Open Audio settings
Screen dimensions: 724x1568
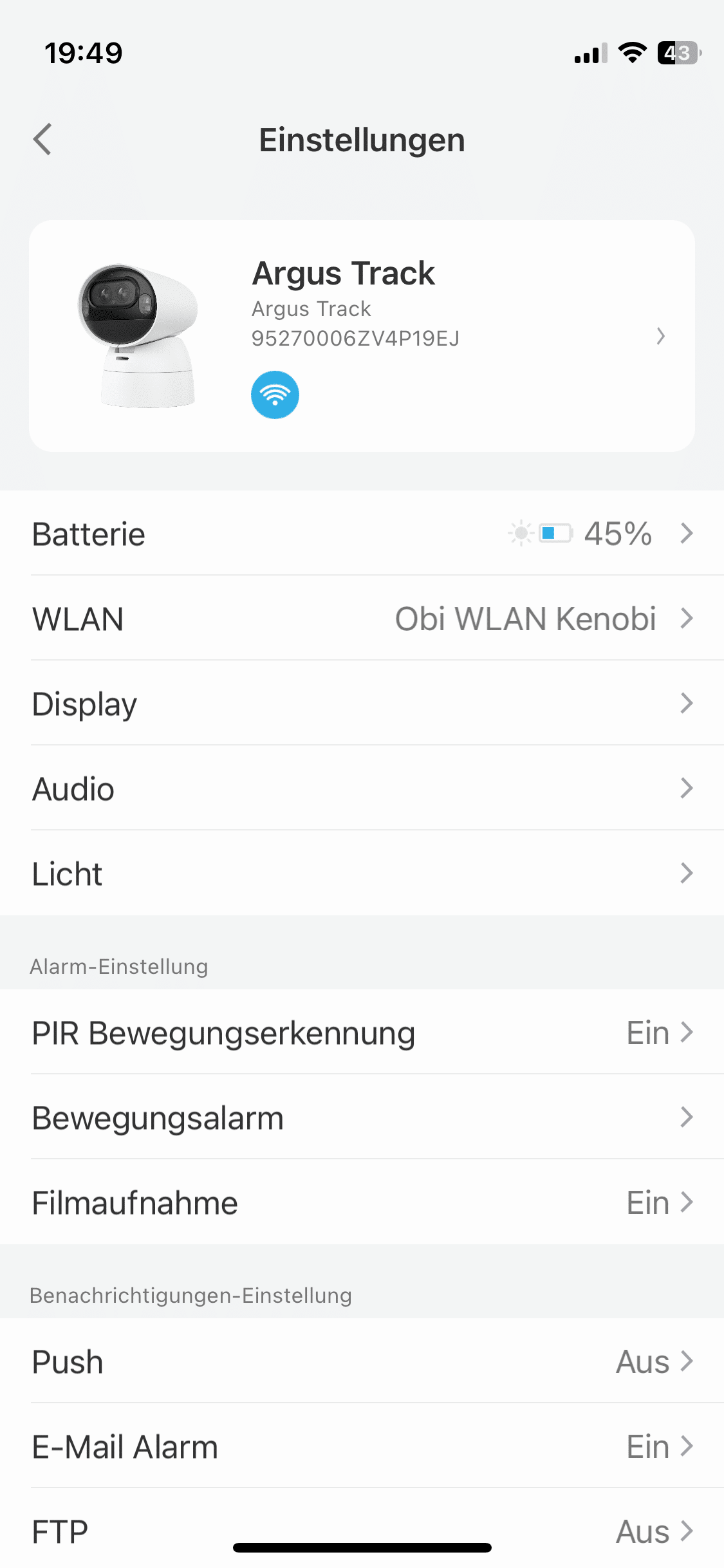click(362, 789)
